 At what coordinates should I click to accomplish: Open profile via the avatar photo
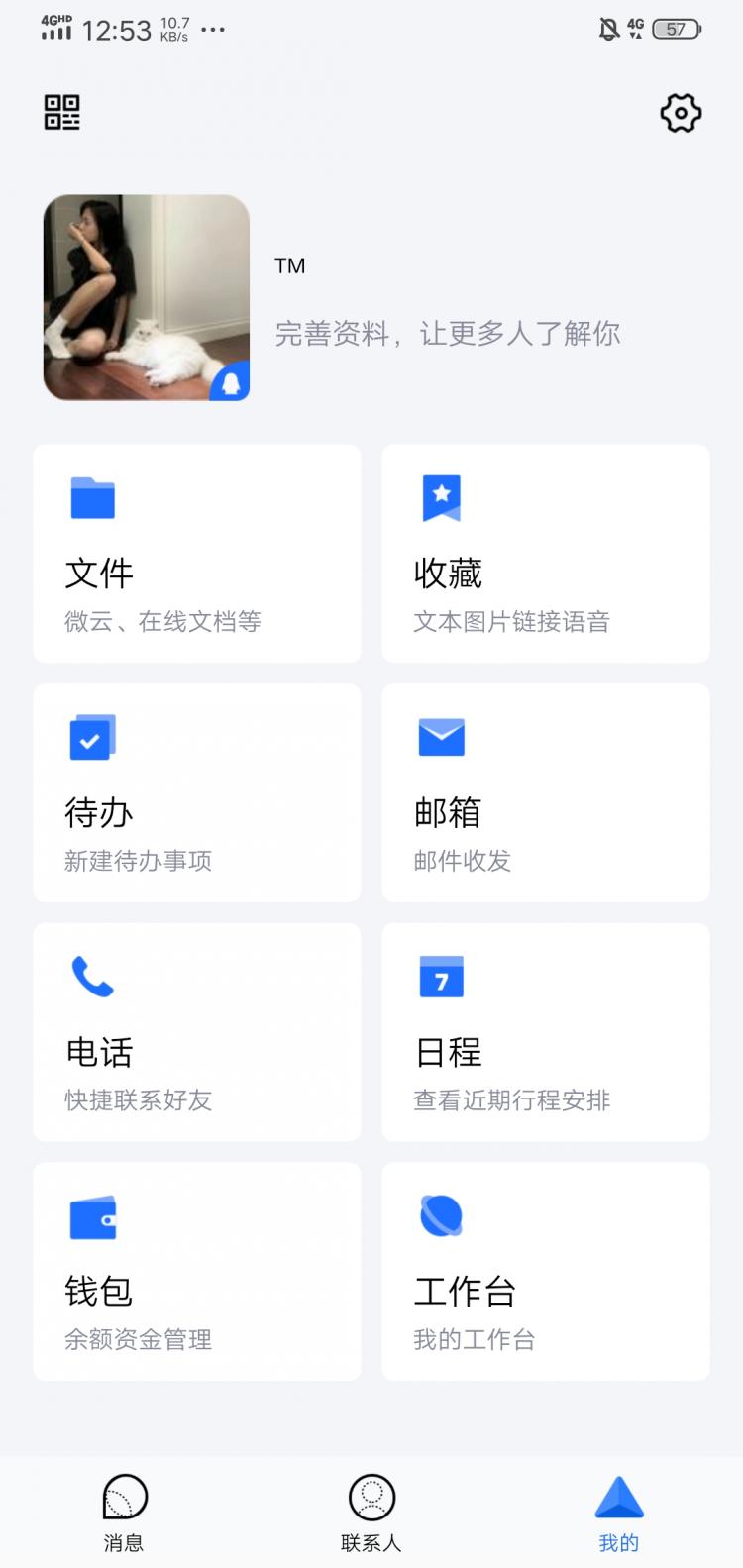[146, 297]
